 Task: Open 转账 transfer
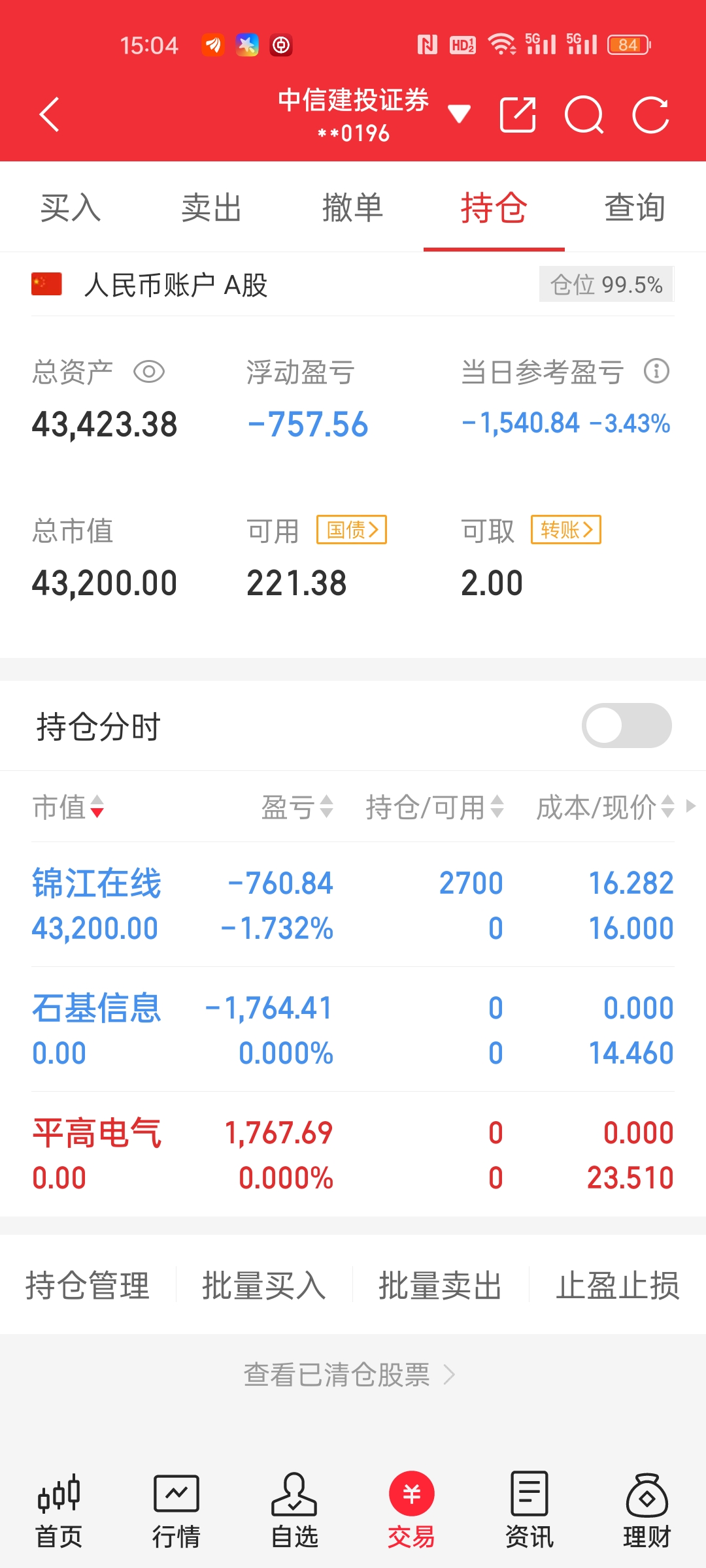(566, 530)
